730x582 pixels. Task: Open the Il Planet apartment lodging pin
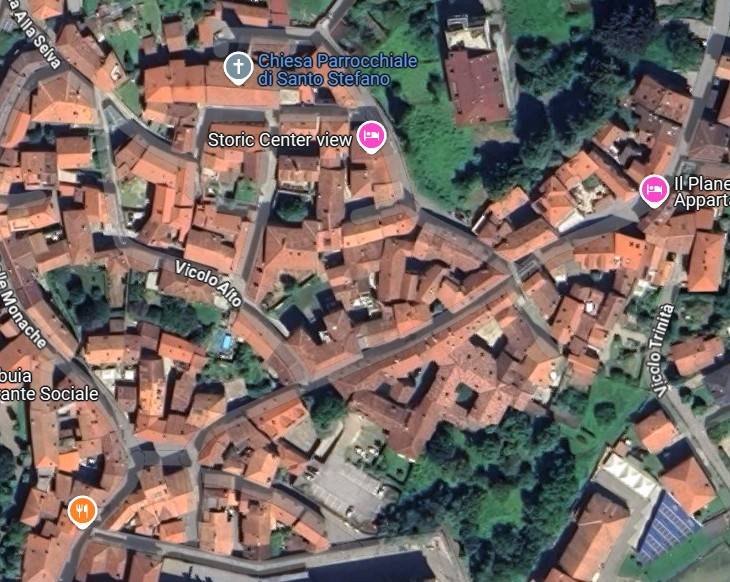654,189
